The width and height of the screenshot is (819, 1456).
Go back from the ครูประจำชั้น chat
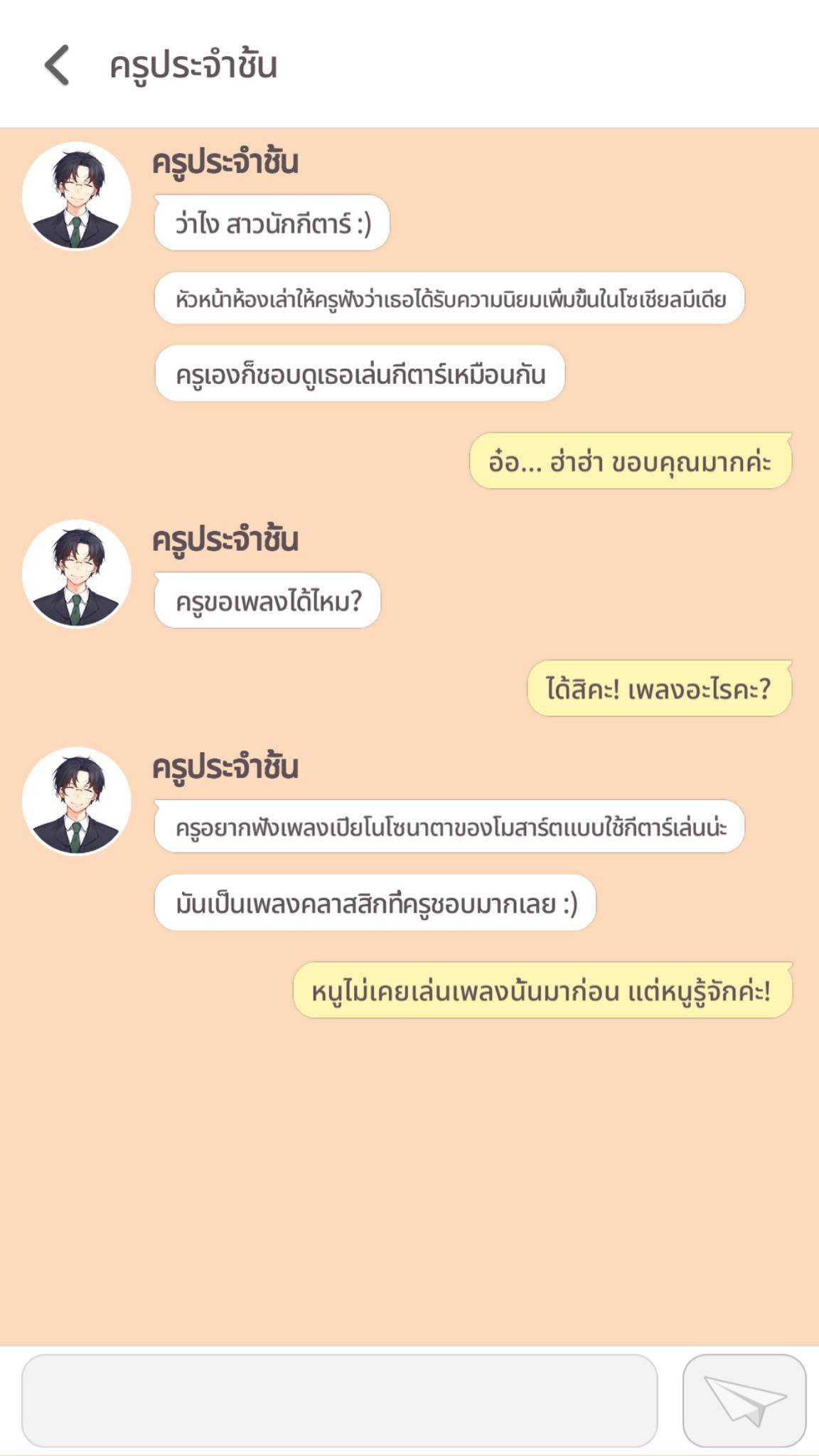(x=57, y=65)
